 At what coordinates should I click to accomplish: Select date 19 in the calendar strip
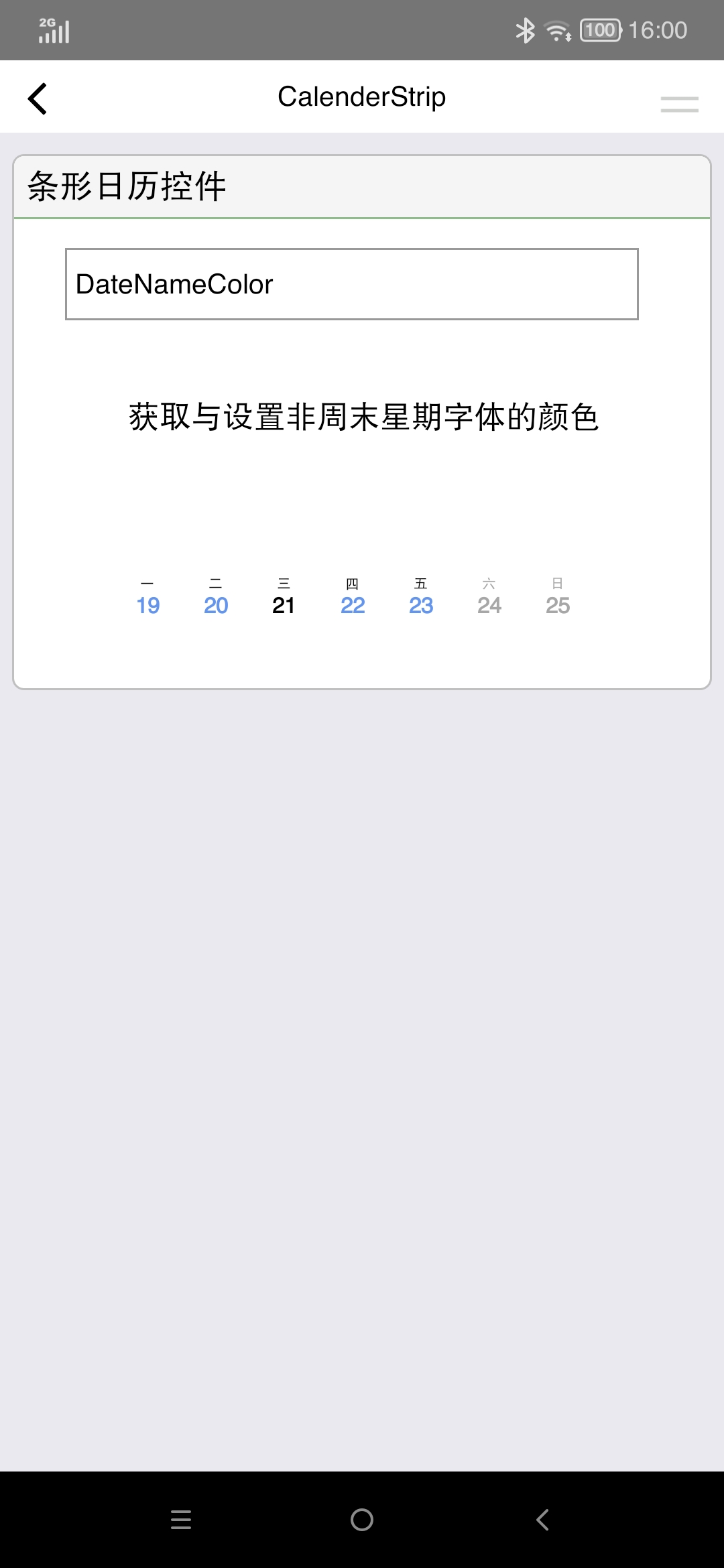coord(147,596)
